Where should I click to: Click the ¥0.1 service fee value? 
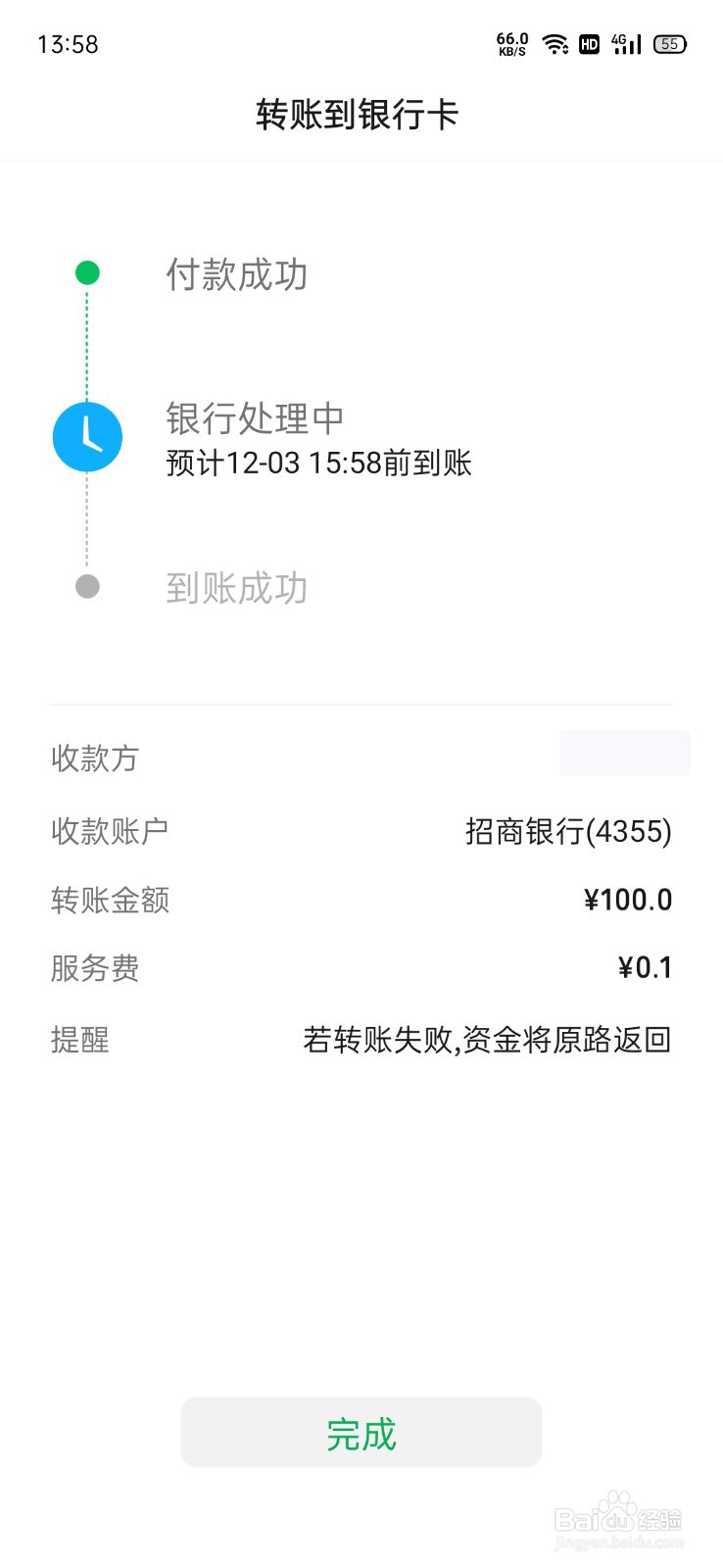tap(645, 968)
